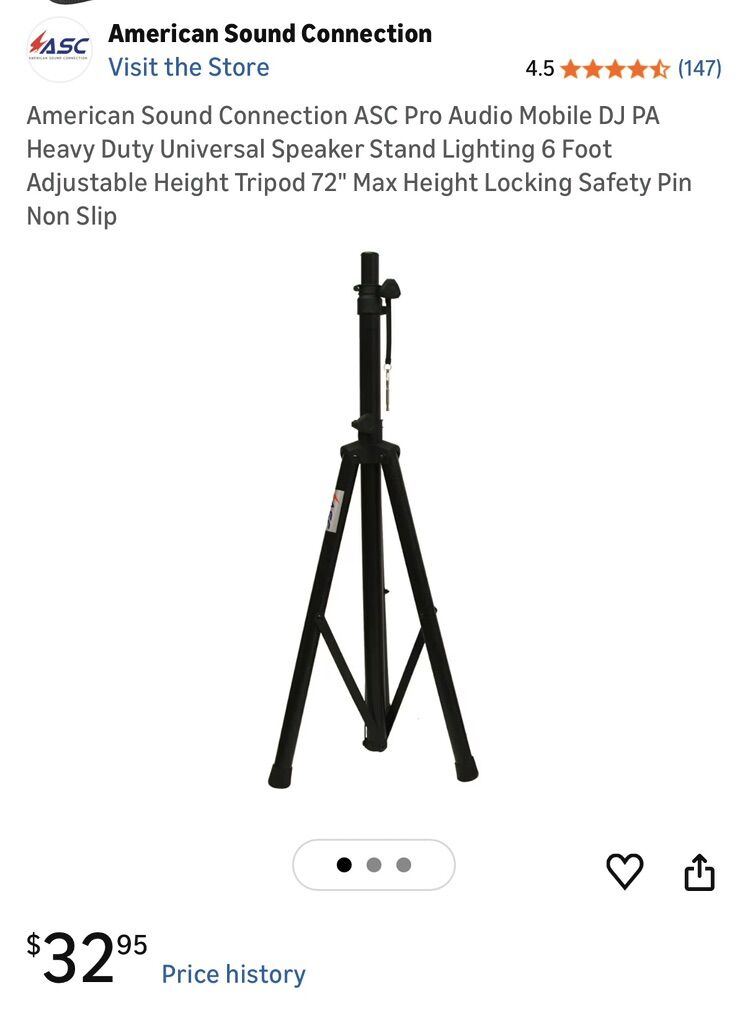Open the 147 customer ratings

[699, 68]
